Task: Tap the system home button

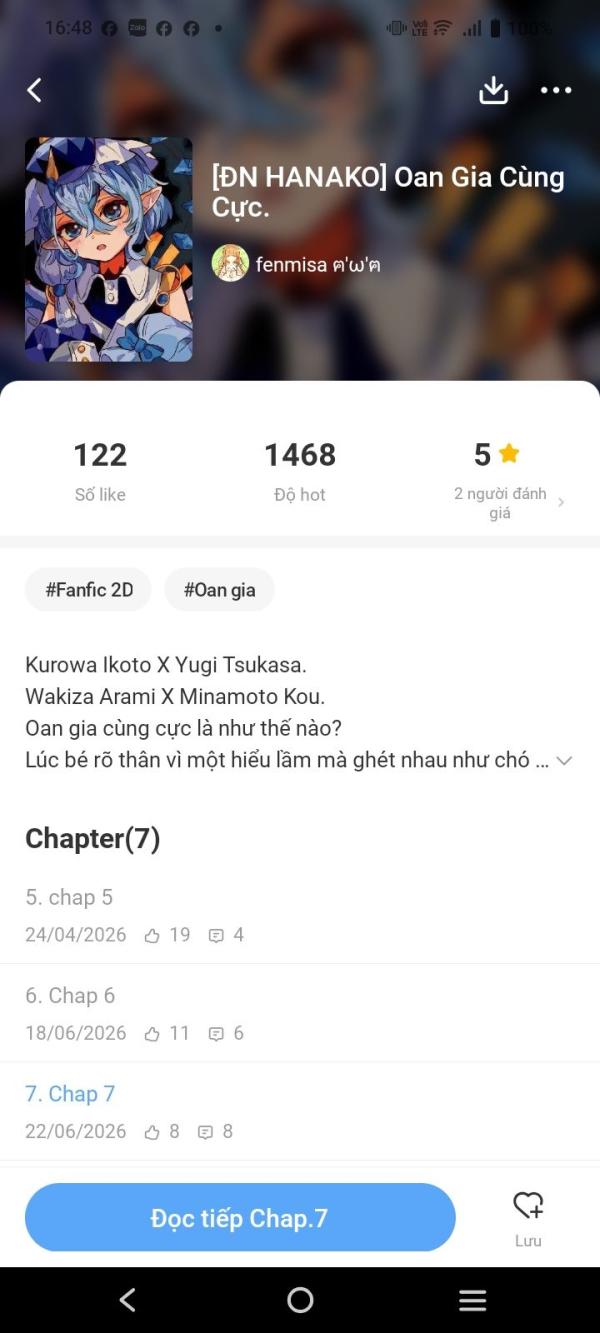Action: click(x=300, y=1300)
